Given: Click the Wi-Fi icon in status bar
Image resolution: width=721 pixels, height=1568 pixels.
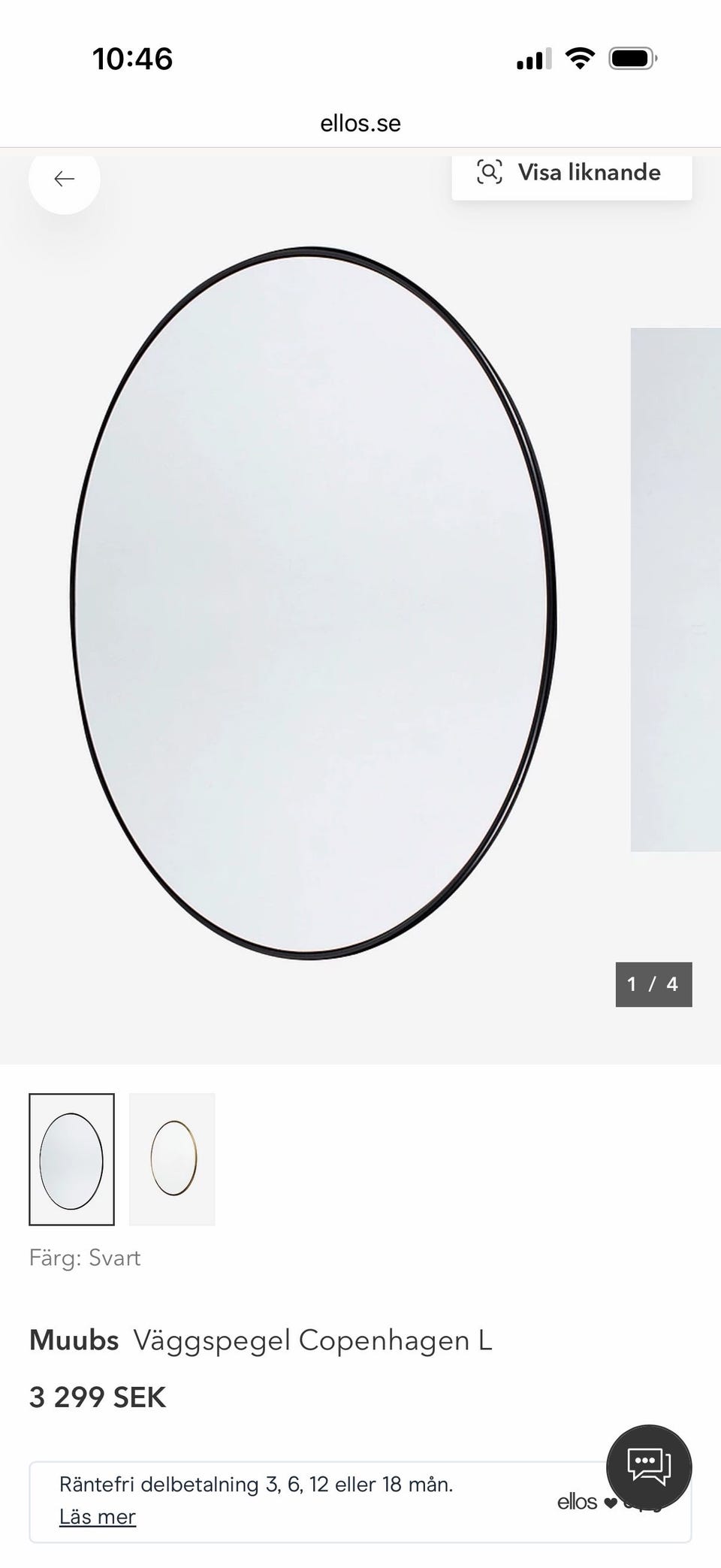Looking at the screenshot, I should [578, 57].
